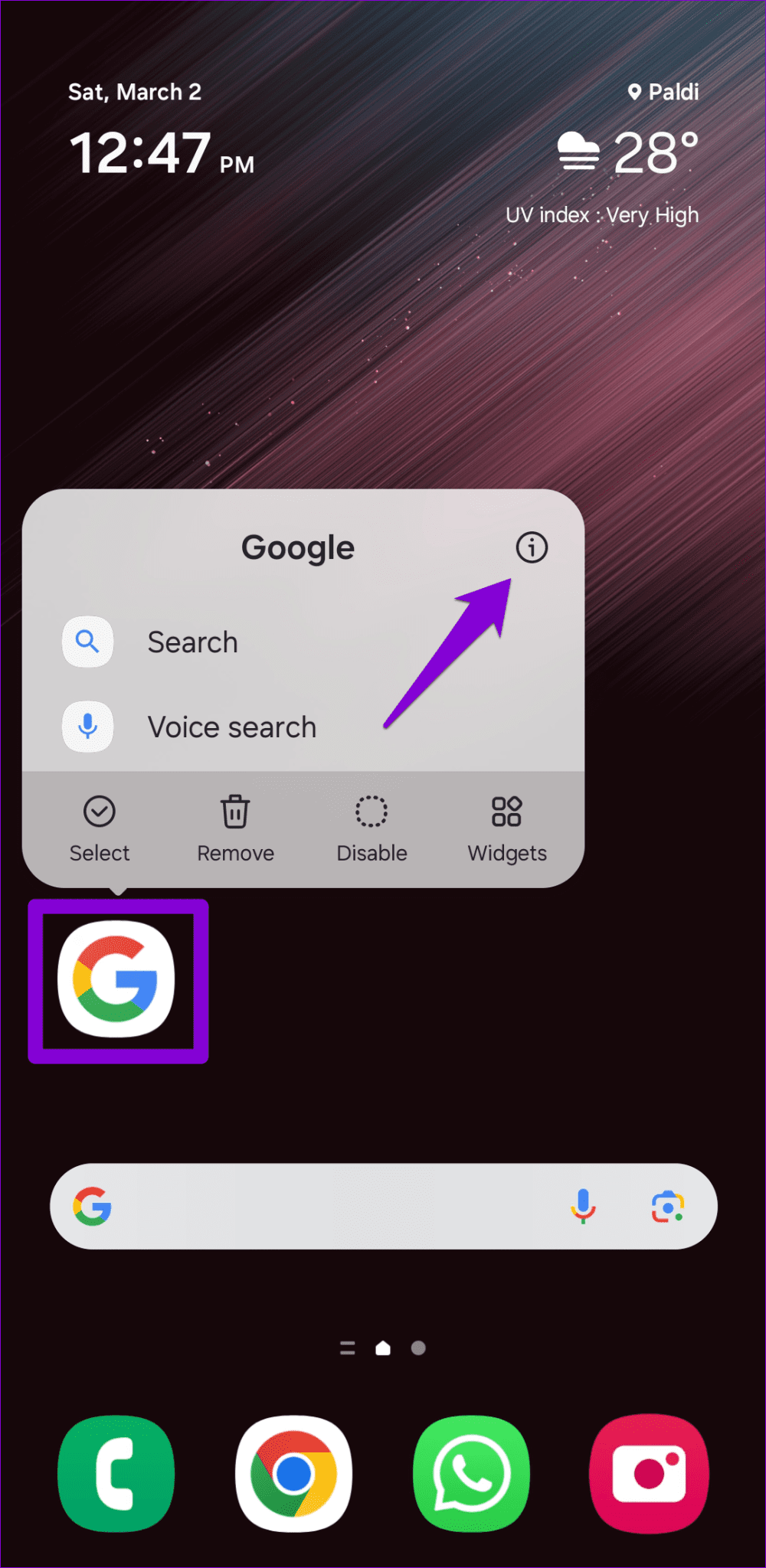This screenshot has width=766, height=1568.
Task: Tap the Search magnifier icon in menu
Action: coord(87,642)
